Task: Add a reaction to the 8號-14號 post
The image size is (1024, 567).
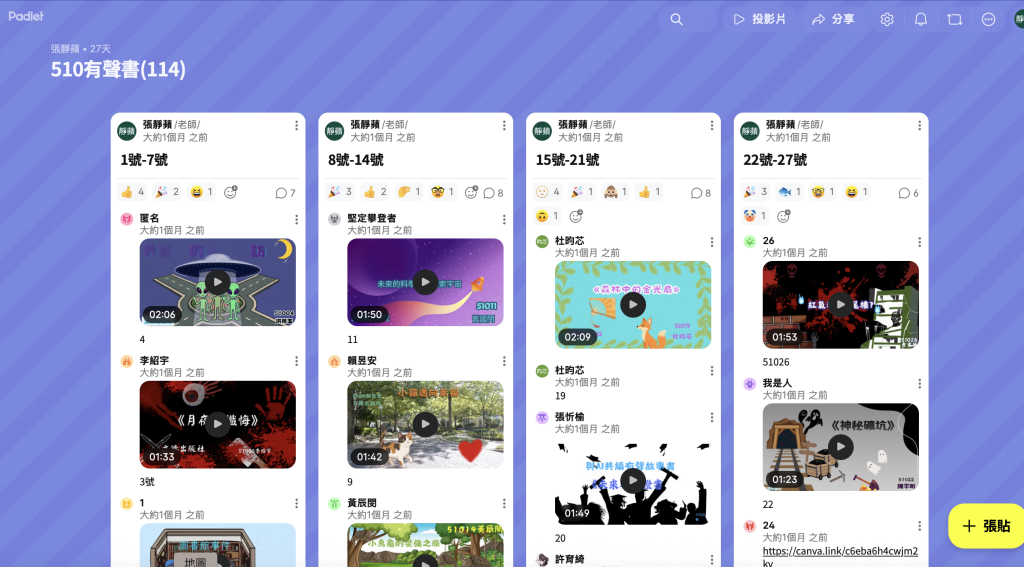Action: point(471,192)
